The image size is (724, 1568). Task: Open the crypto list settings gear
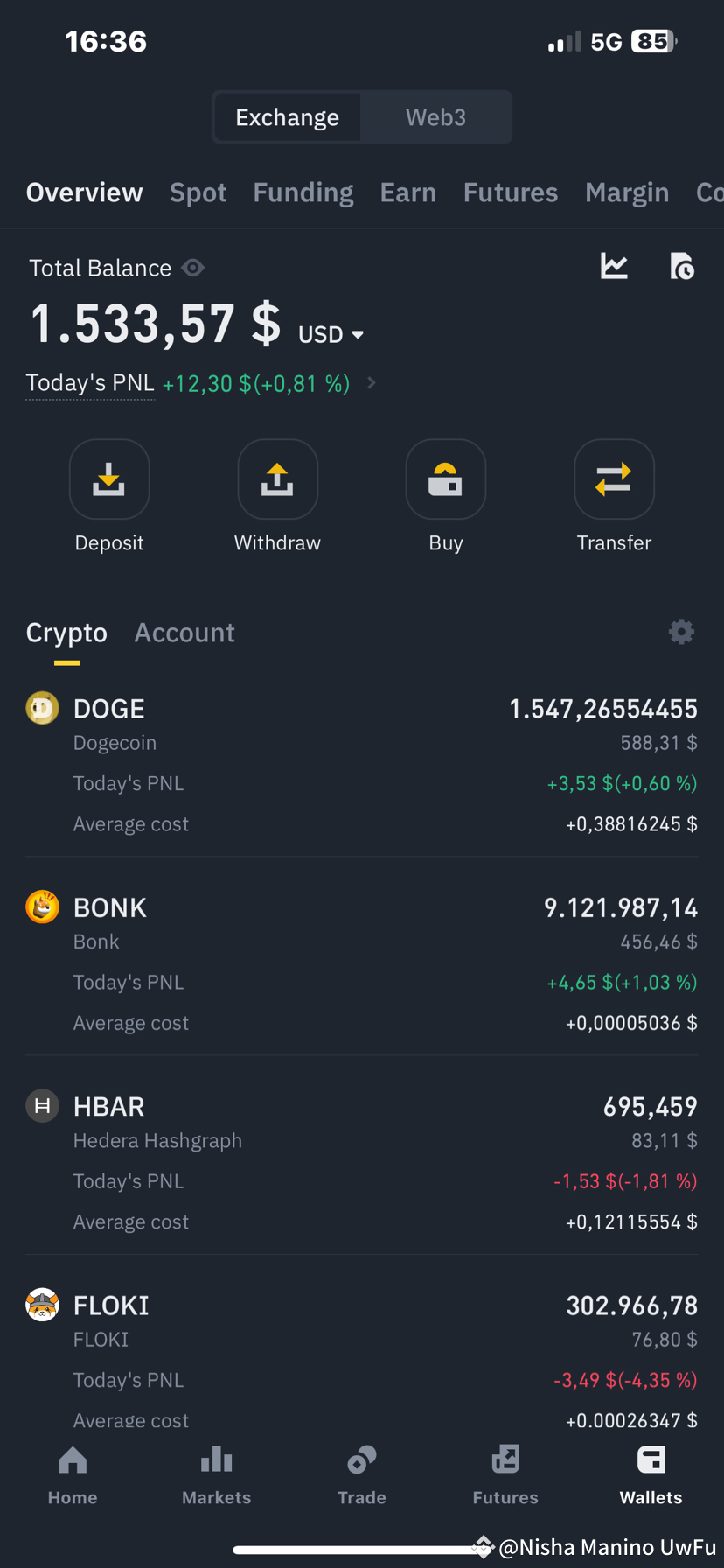pos(681,632)
